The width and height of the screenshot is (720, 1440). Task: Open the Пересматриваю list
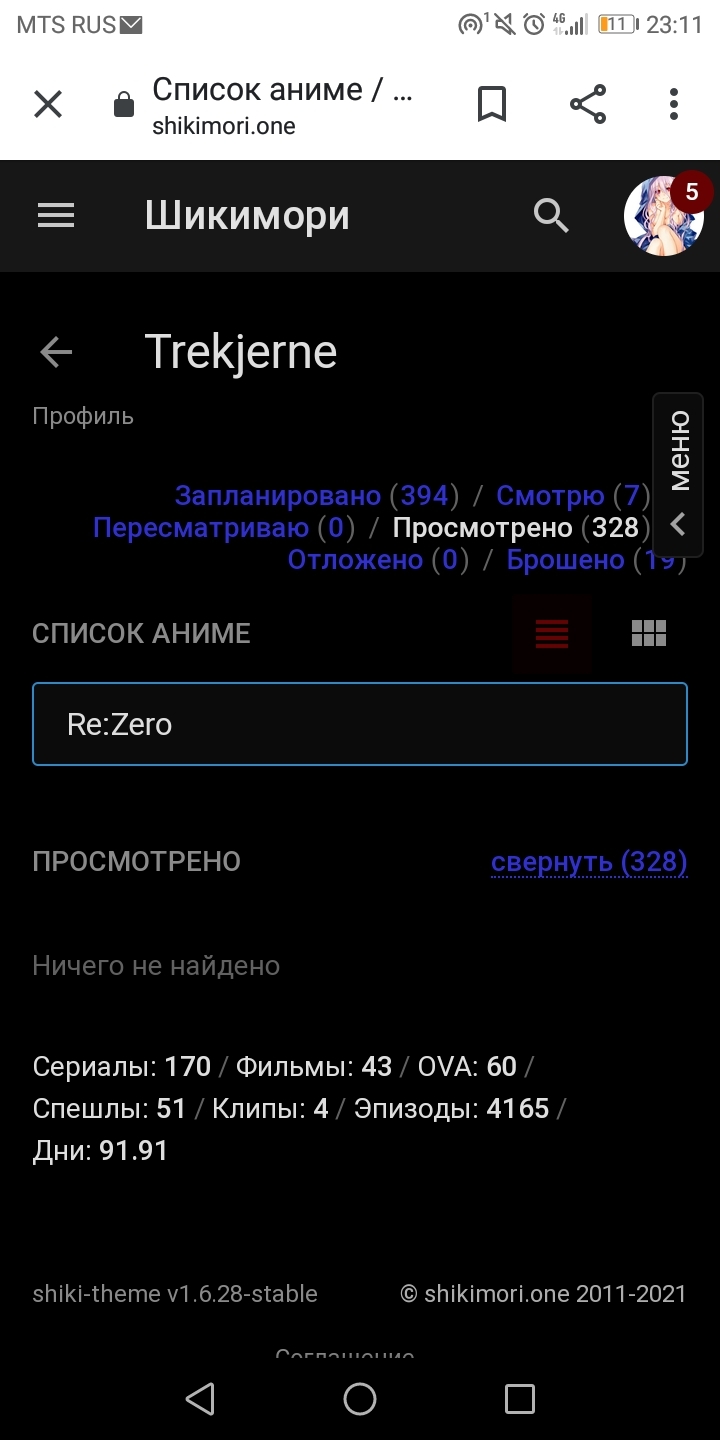pyautogui.click(x=201, y=527)
